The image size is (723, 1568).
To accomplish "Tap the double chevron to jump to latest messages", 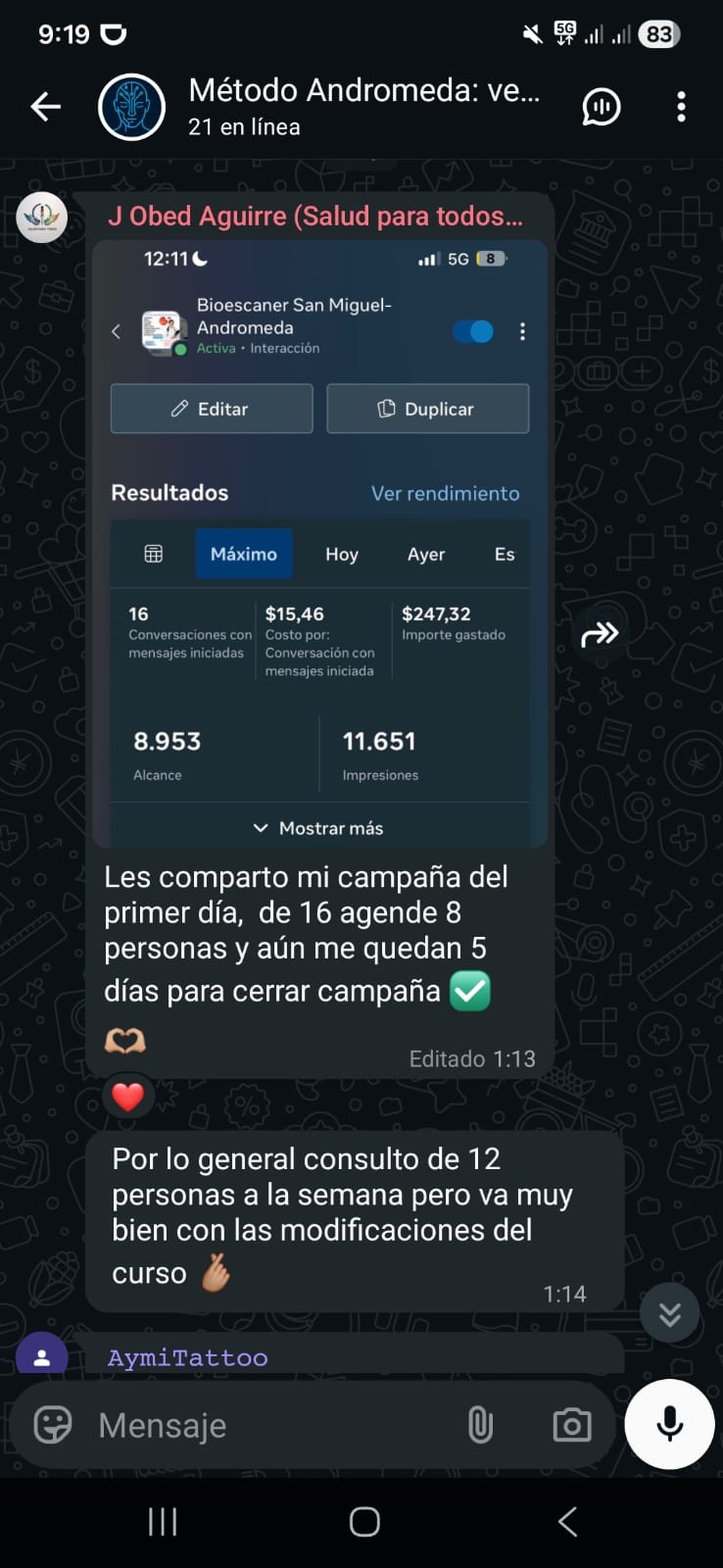I will point(669,1312).
